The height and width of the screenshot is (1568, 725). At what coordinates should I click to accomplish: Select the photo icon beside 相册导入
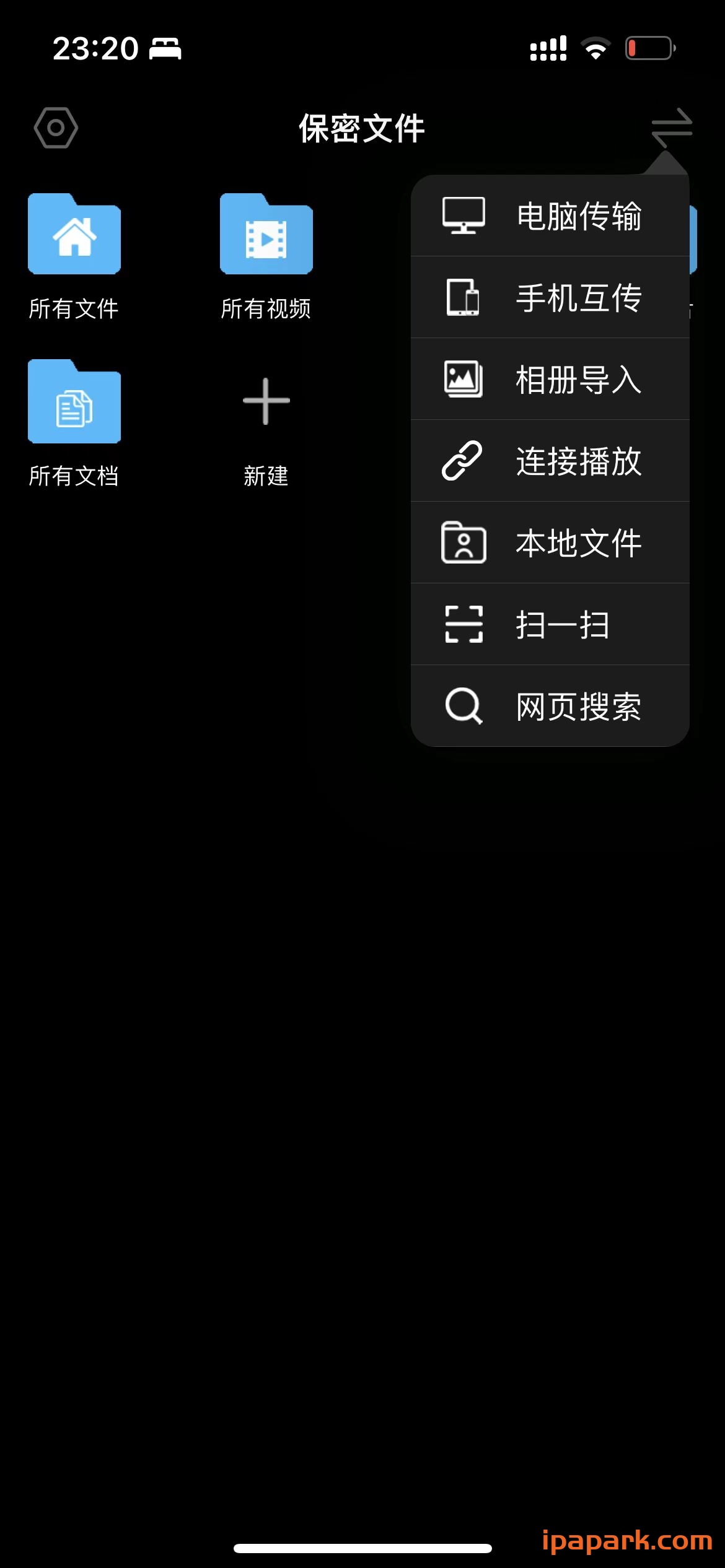click(x=464, y=380)
